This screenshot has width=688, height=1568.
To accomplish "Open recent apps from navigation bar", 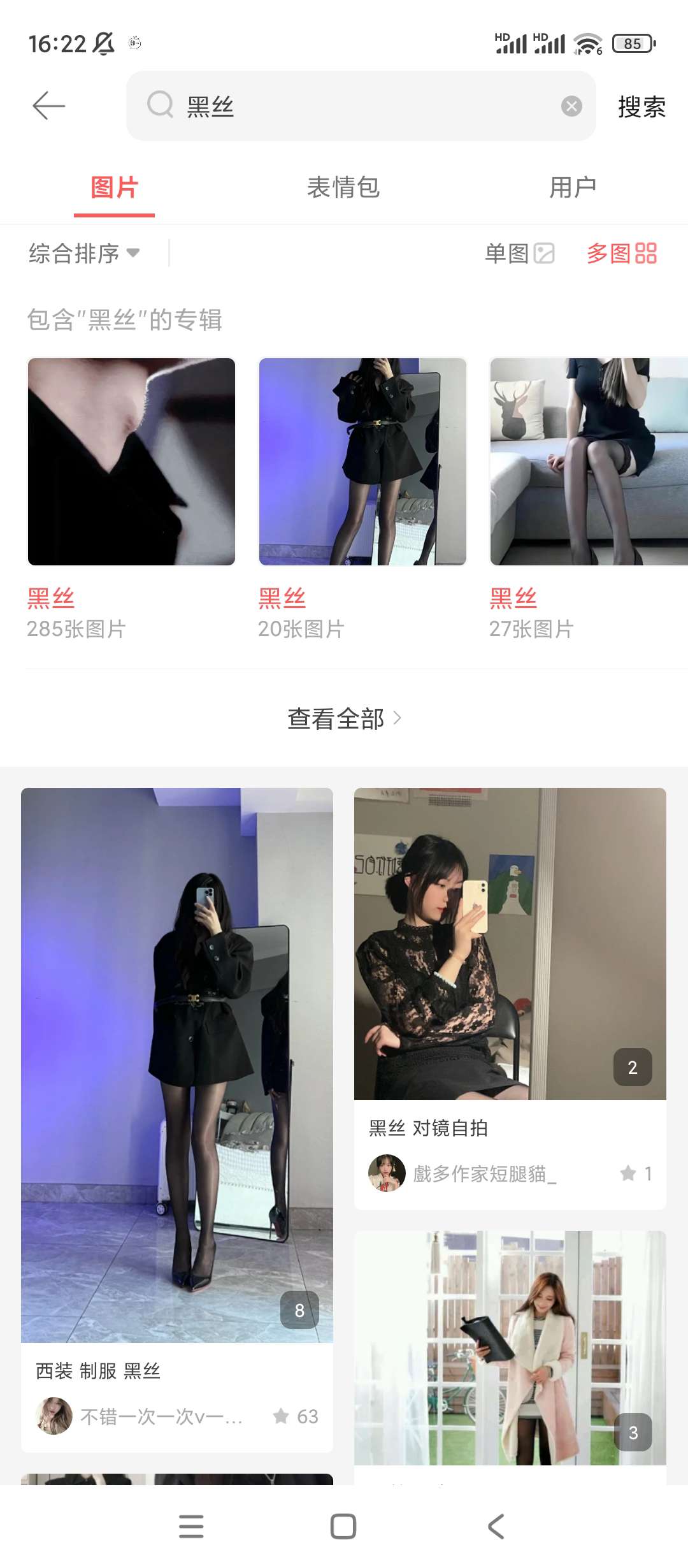I will click(191, 1527).
